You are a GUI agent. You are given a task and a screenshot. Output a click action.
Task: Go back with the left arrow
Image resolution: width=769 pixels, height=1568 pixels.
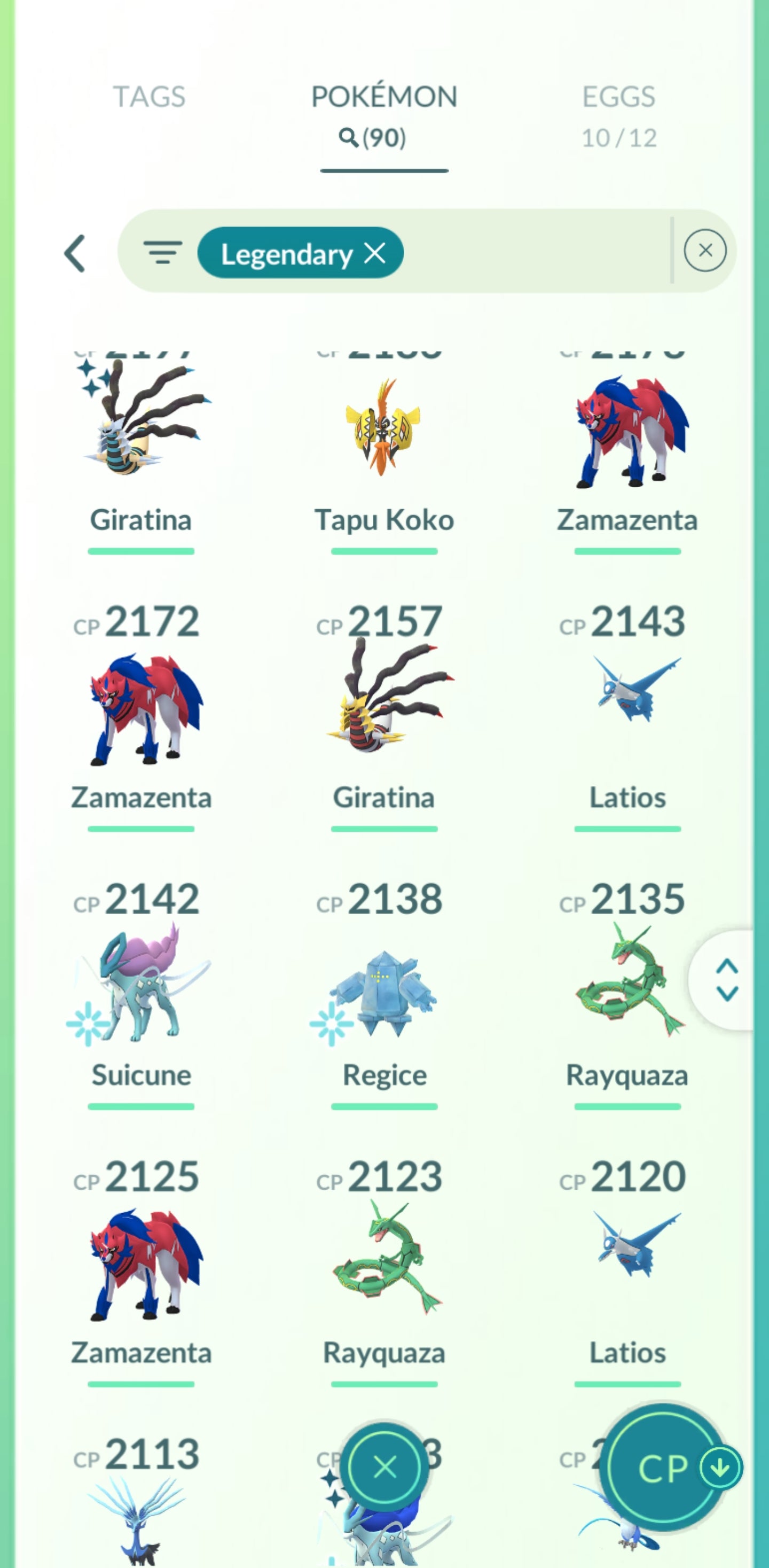tap(75, 253)
